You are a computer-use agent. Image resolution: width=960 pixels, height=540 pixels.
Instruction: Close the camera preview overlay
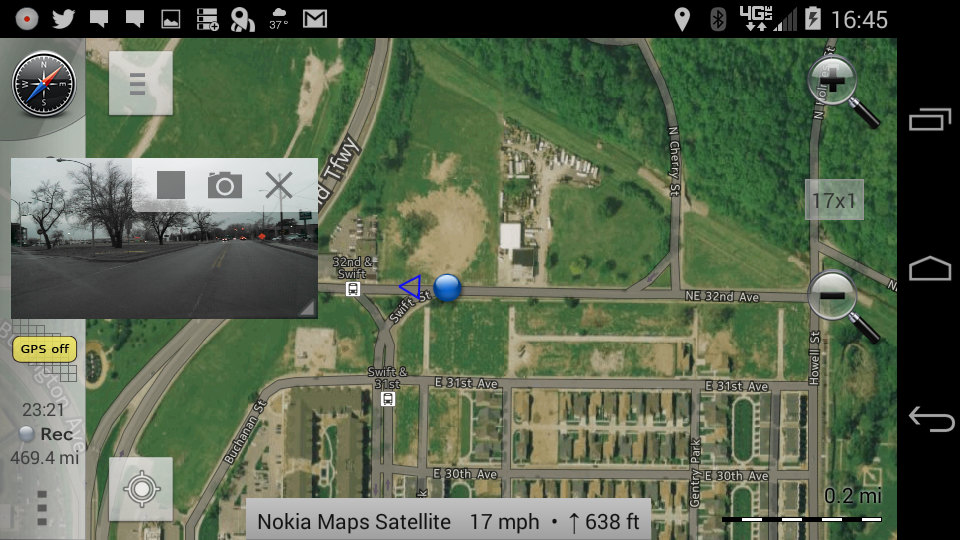pyautogui.click(x=279, y=185)
